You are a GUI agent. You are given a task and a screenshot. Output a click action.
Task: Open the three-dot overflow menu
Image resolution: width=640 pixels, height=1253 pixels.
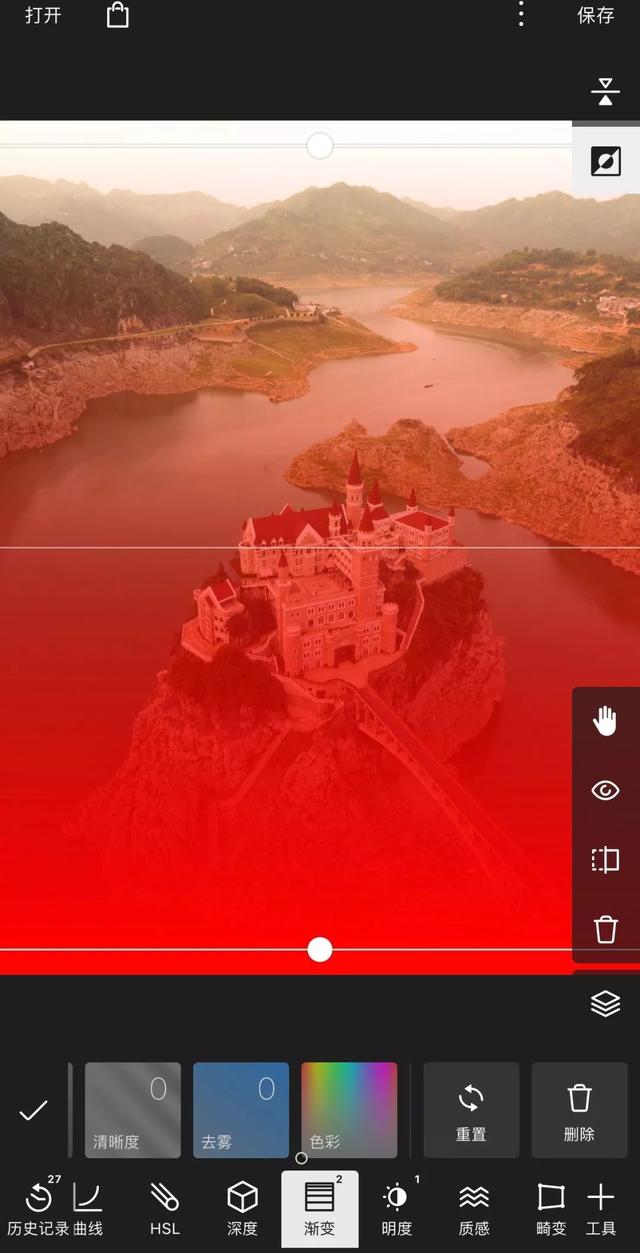(521, 15)
